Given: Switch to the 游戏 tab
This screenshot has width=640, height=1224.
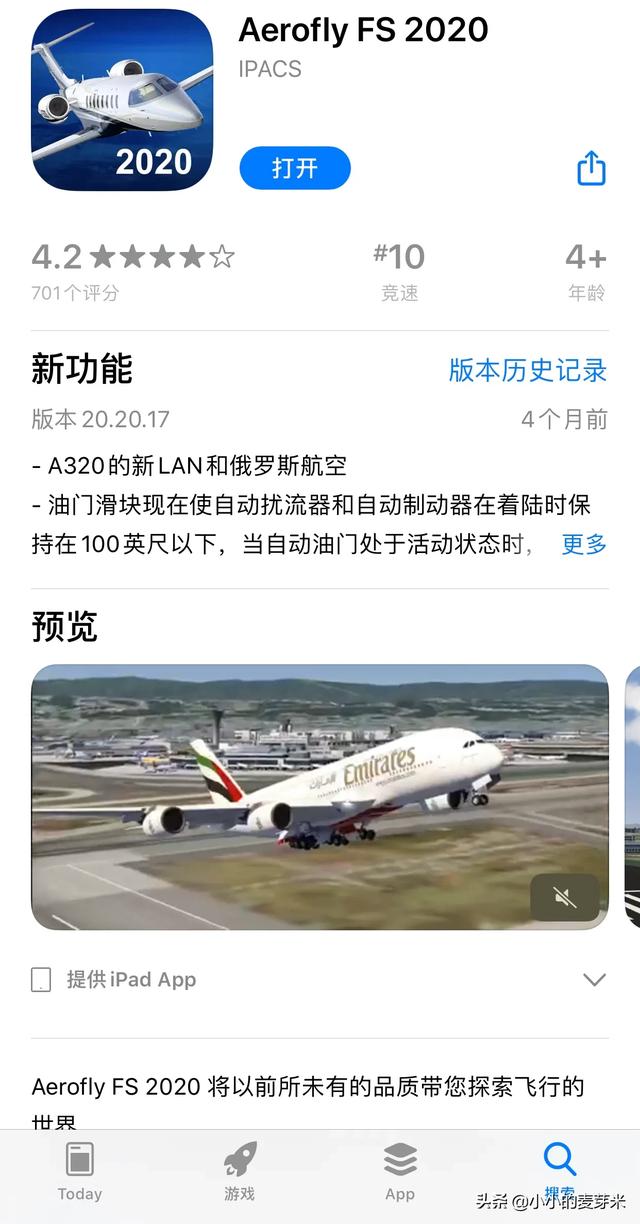Looking at the screenshot, I should point(239,1171).
